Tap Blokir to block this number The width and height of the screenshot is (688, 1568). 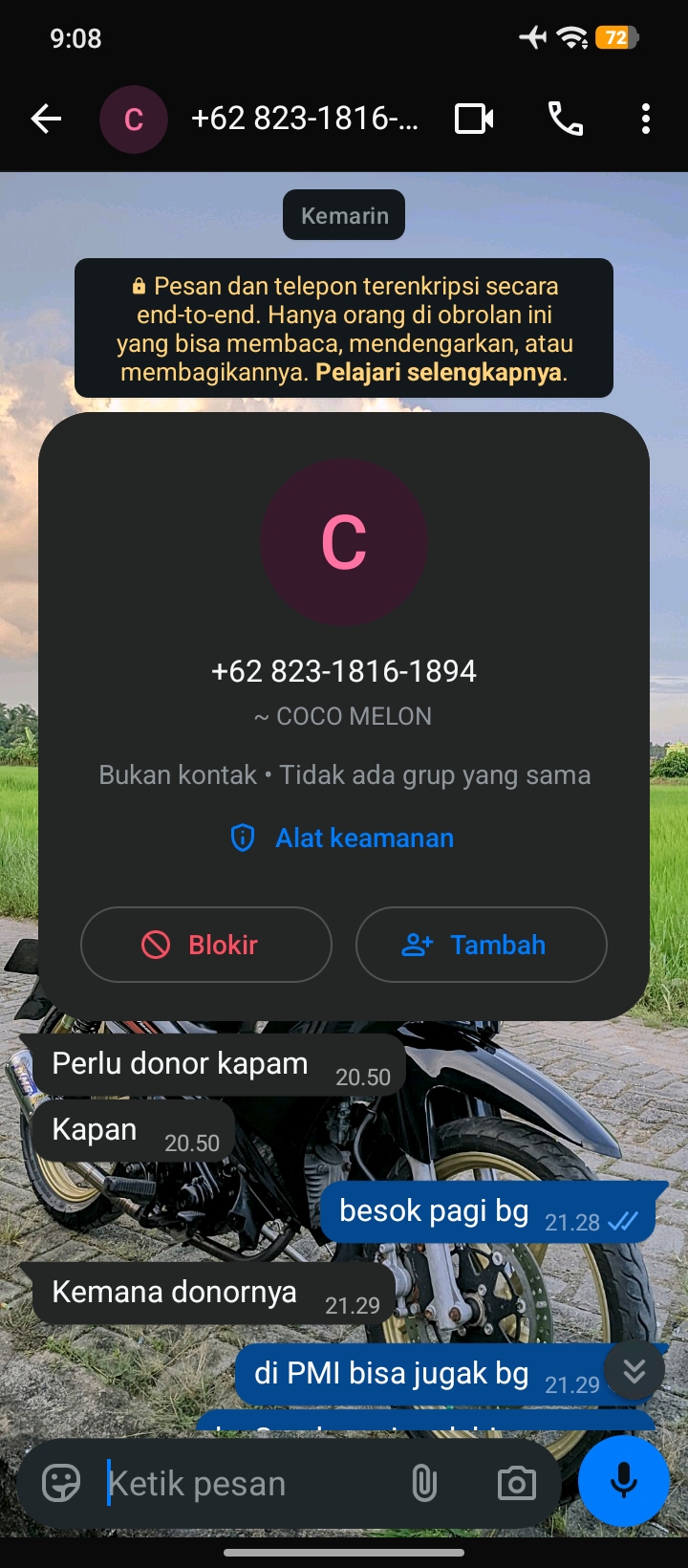tap(206, 945)
